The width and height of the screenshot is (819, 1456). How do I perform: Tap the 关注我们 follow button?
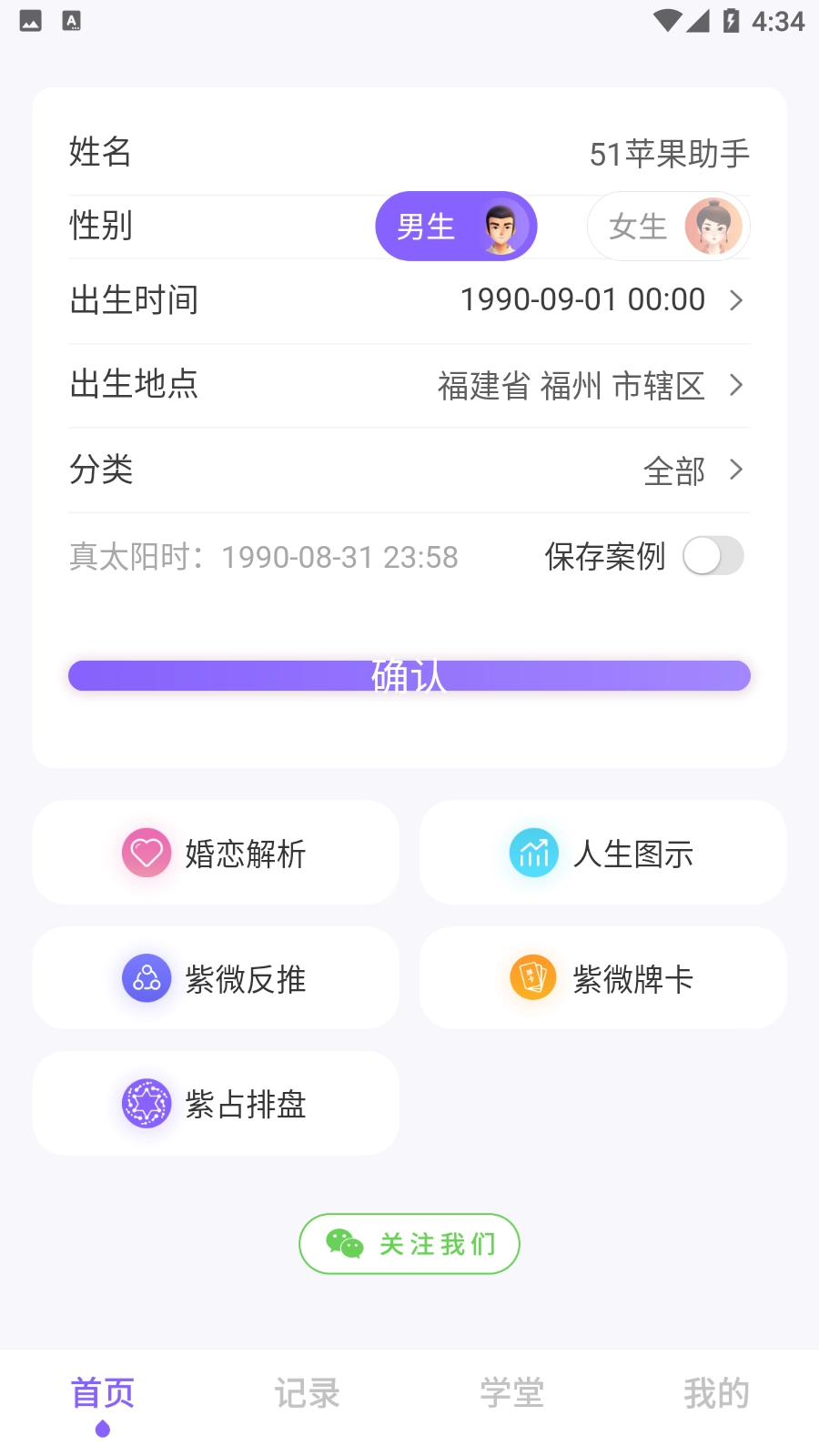coord(409,1243)
